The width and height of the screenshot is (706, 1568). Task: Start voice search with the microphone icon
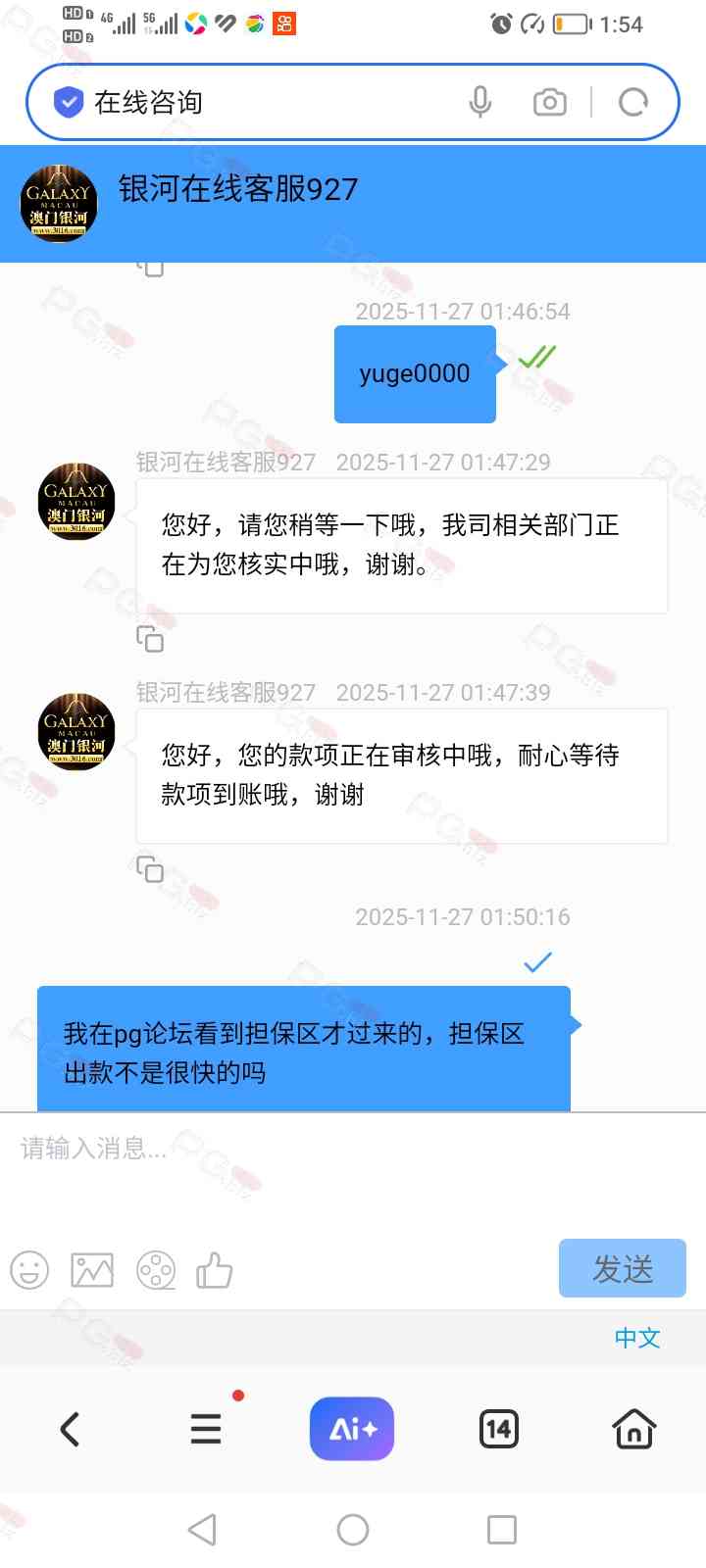[479, 102]
